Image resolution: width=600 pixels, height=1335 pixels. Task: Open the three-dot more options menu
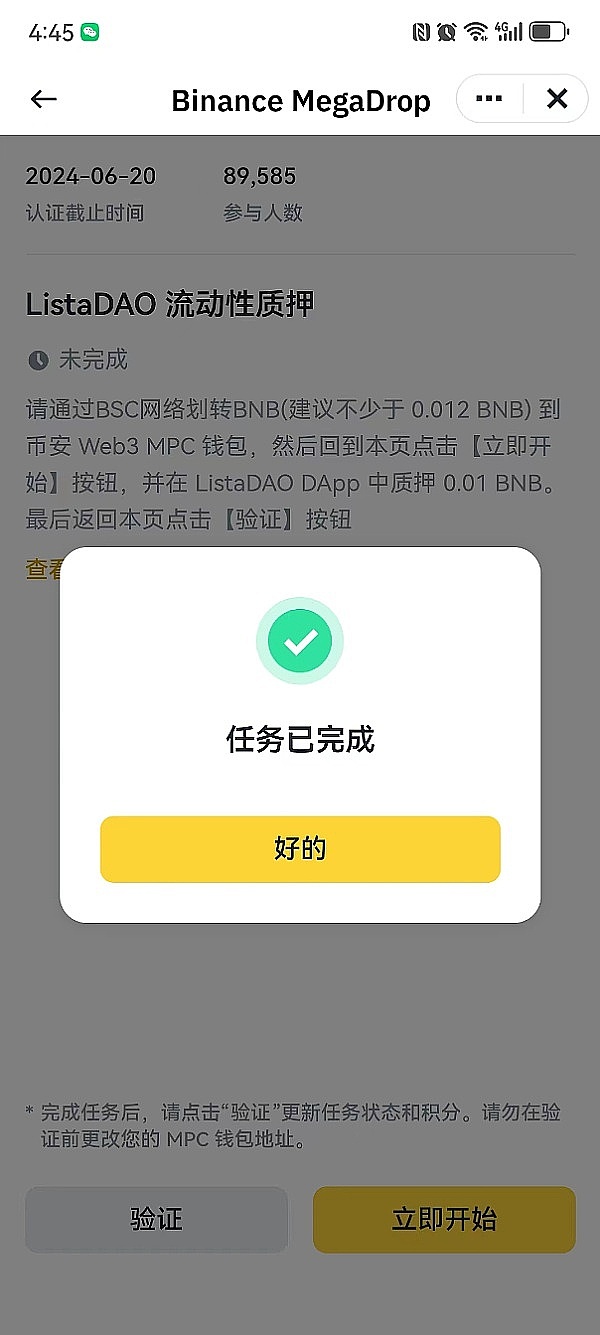tap(489, 99)
